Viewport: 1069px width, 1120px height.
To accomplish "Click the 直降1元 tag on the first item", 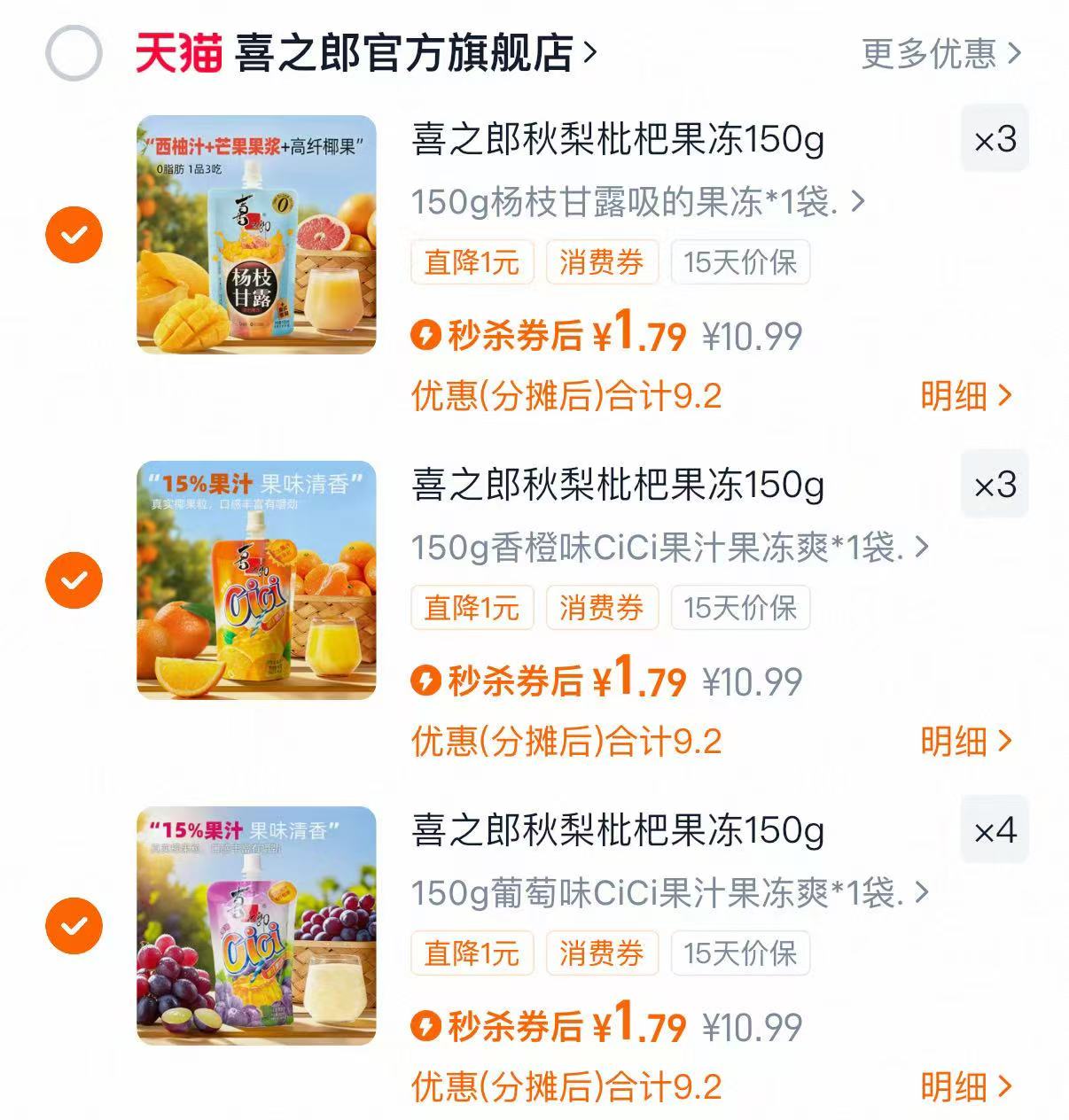I will coord(471,261).
